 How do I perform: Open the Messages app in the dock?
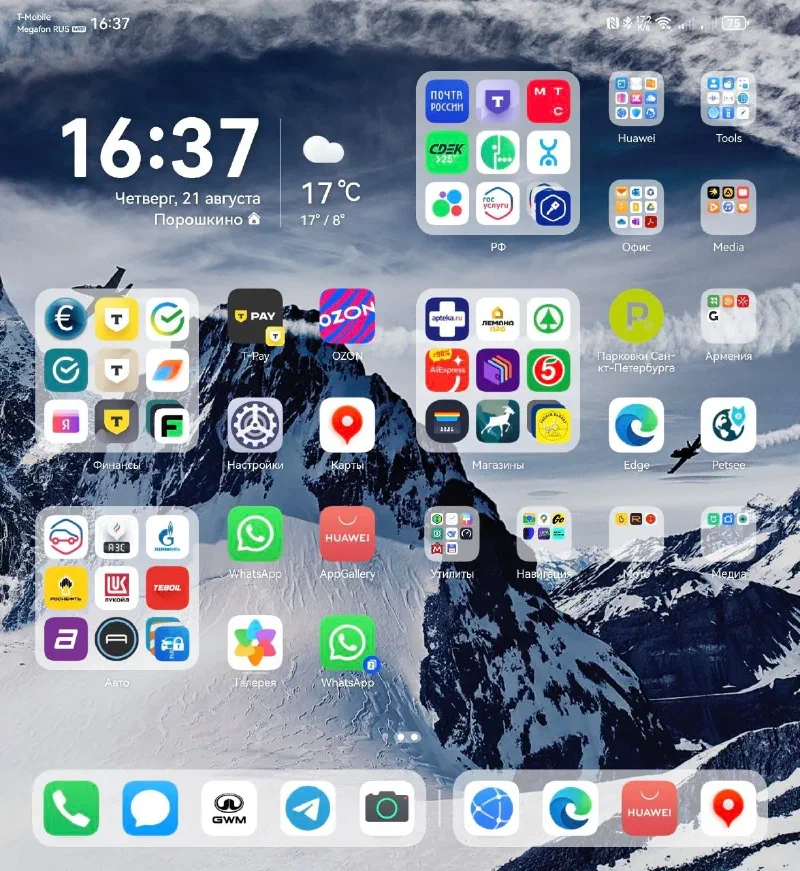150,808
